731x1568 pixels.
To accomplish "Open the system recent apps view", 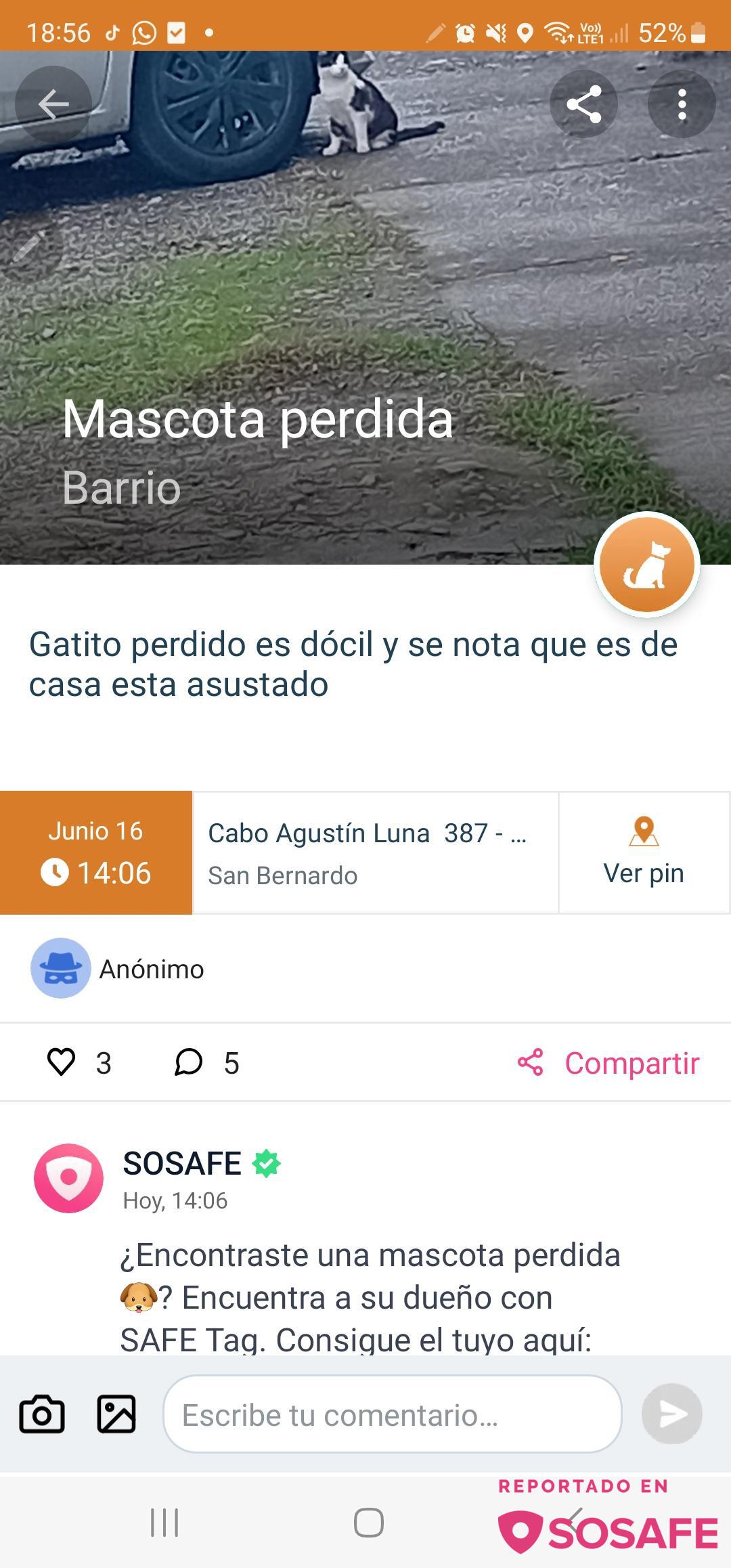I will click(x=164, y=1523).
